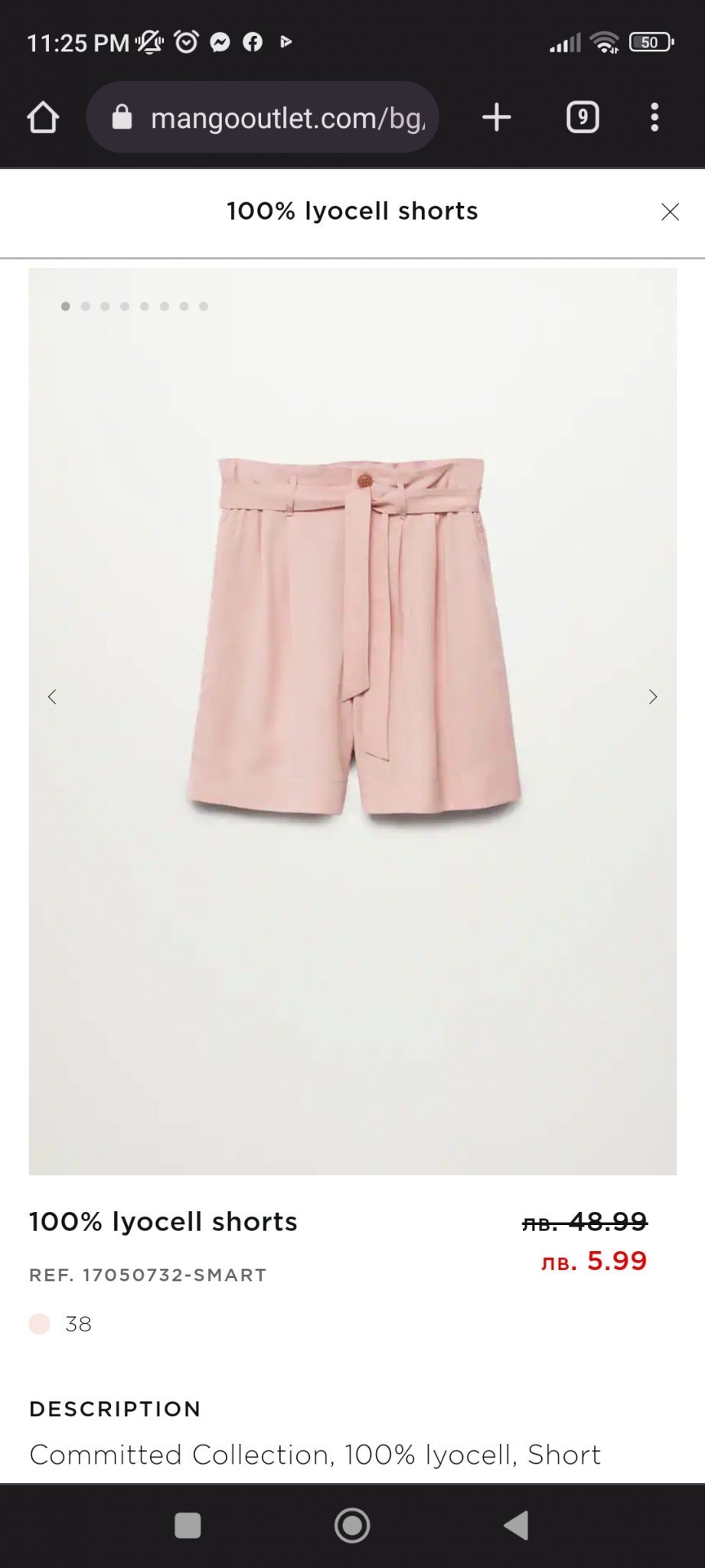Open the browser overflow menu

[x=654, y=118]
